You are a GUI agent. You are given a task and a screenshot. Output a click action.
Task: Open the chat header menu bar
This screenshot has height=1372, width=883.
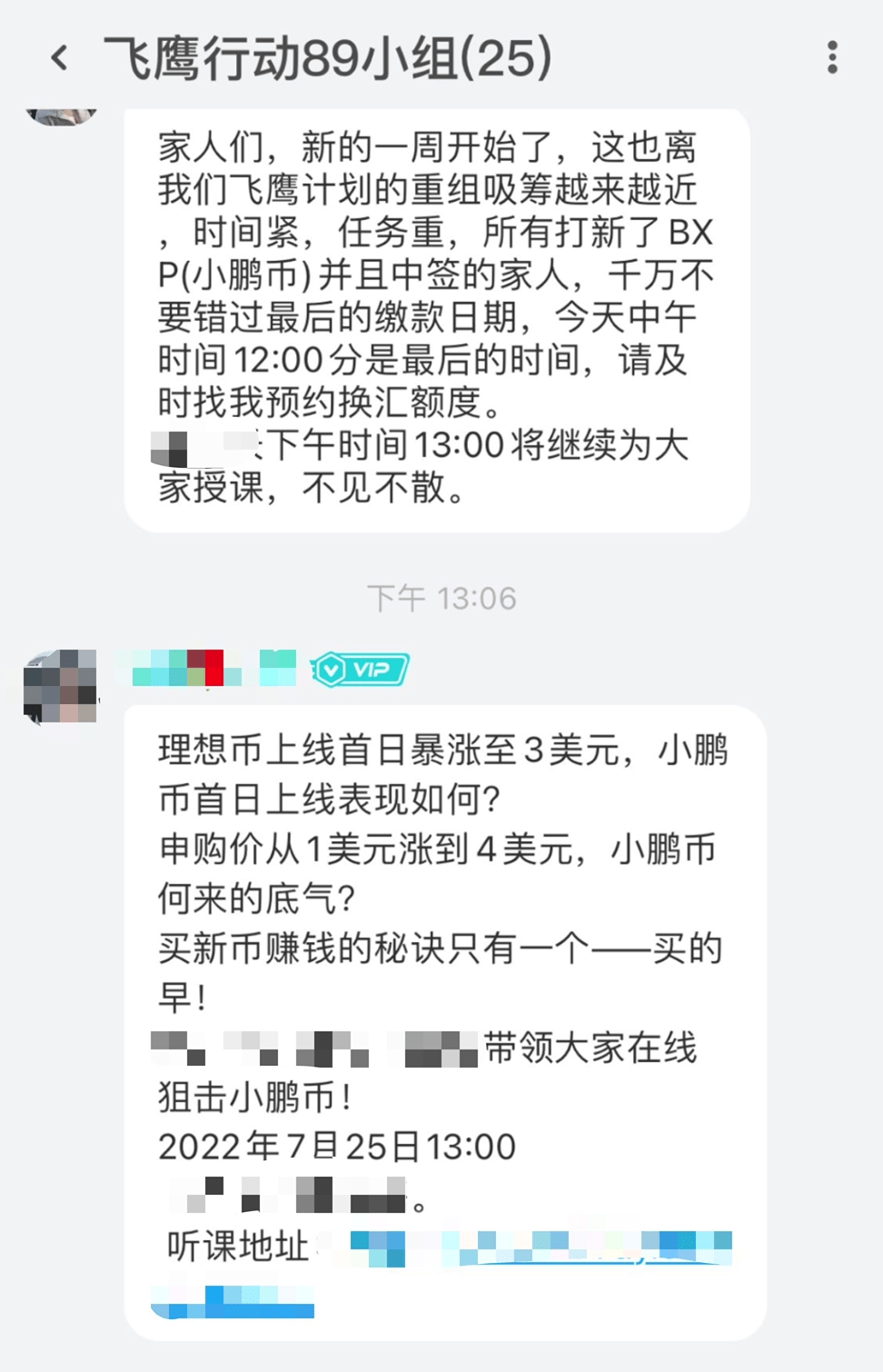(441, 56)
